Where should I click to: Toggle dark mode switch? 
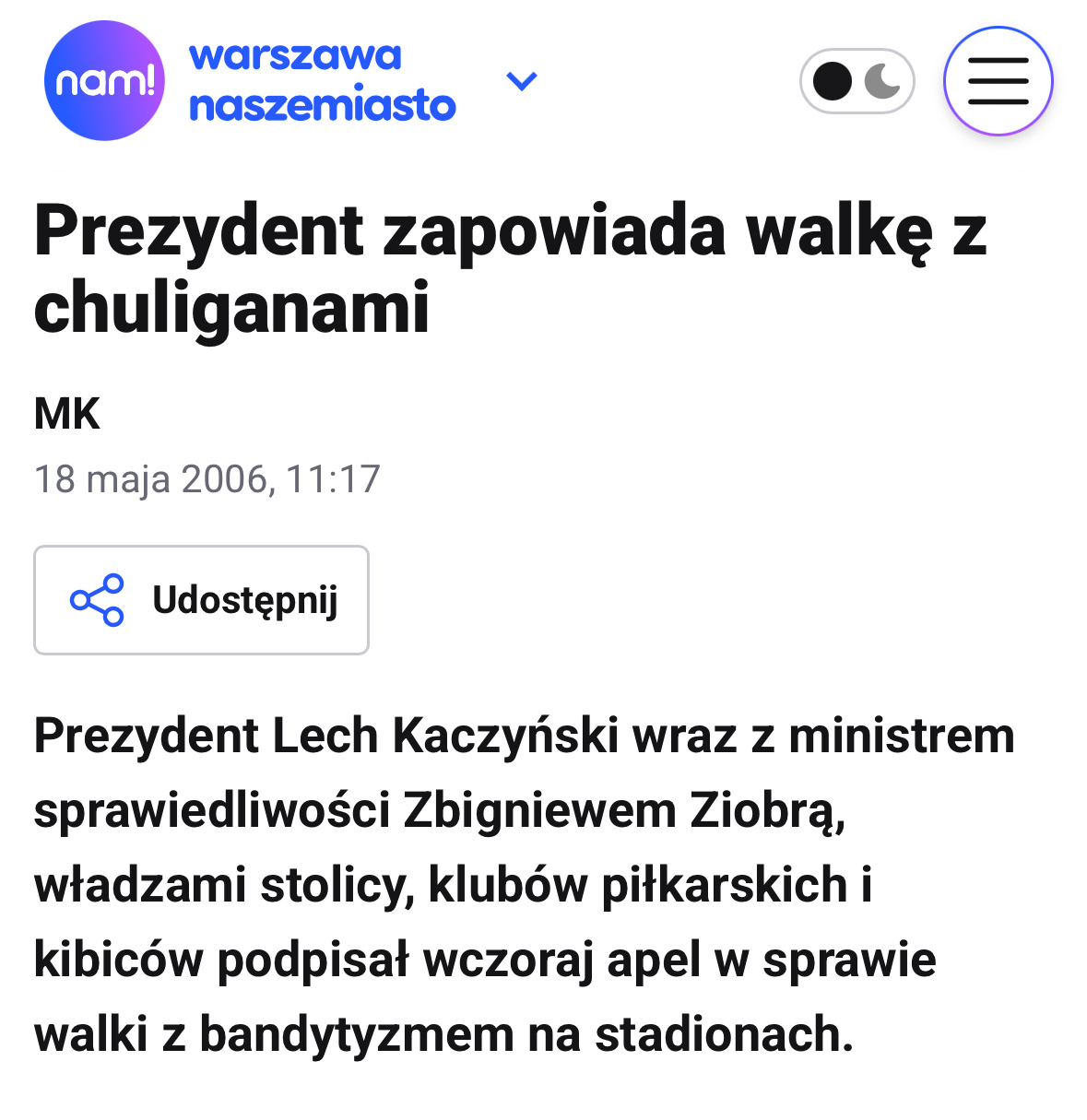[857, 81]
